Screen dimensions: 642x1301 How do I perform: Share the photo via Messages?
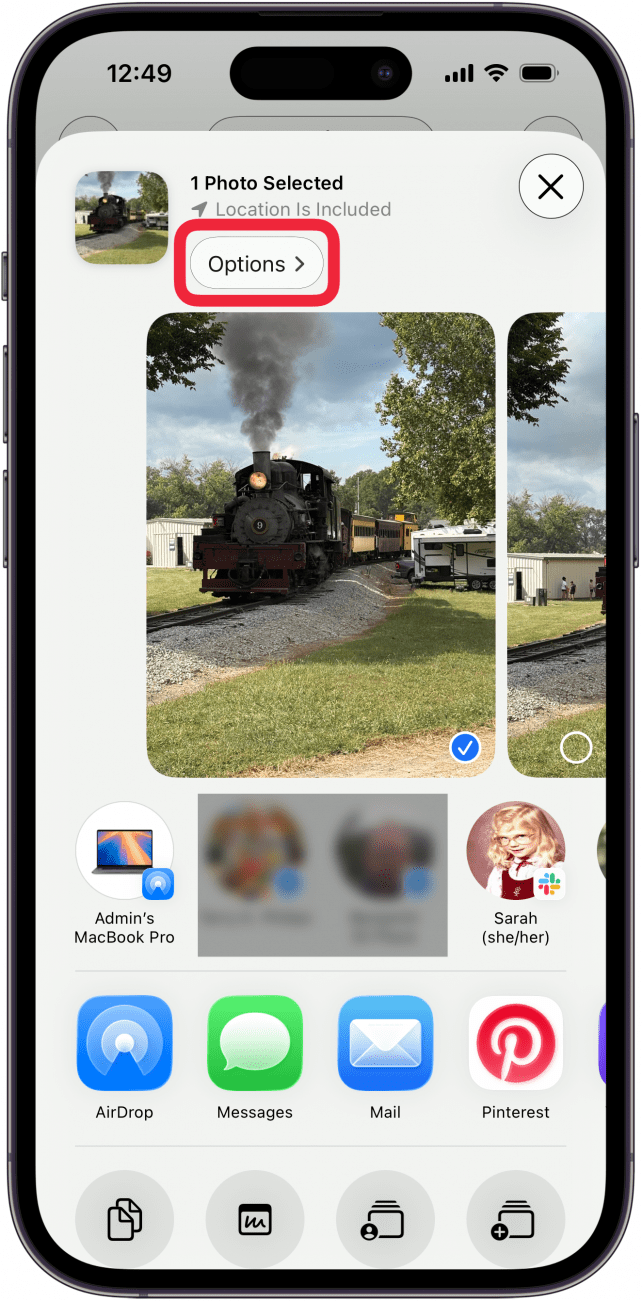coord(255,1042)
